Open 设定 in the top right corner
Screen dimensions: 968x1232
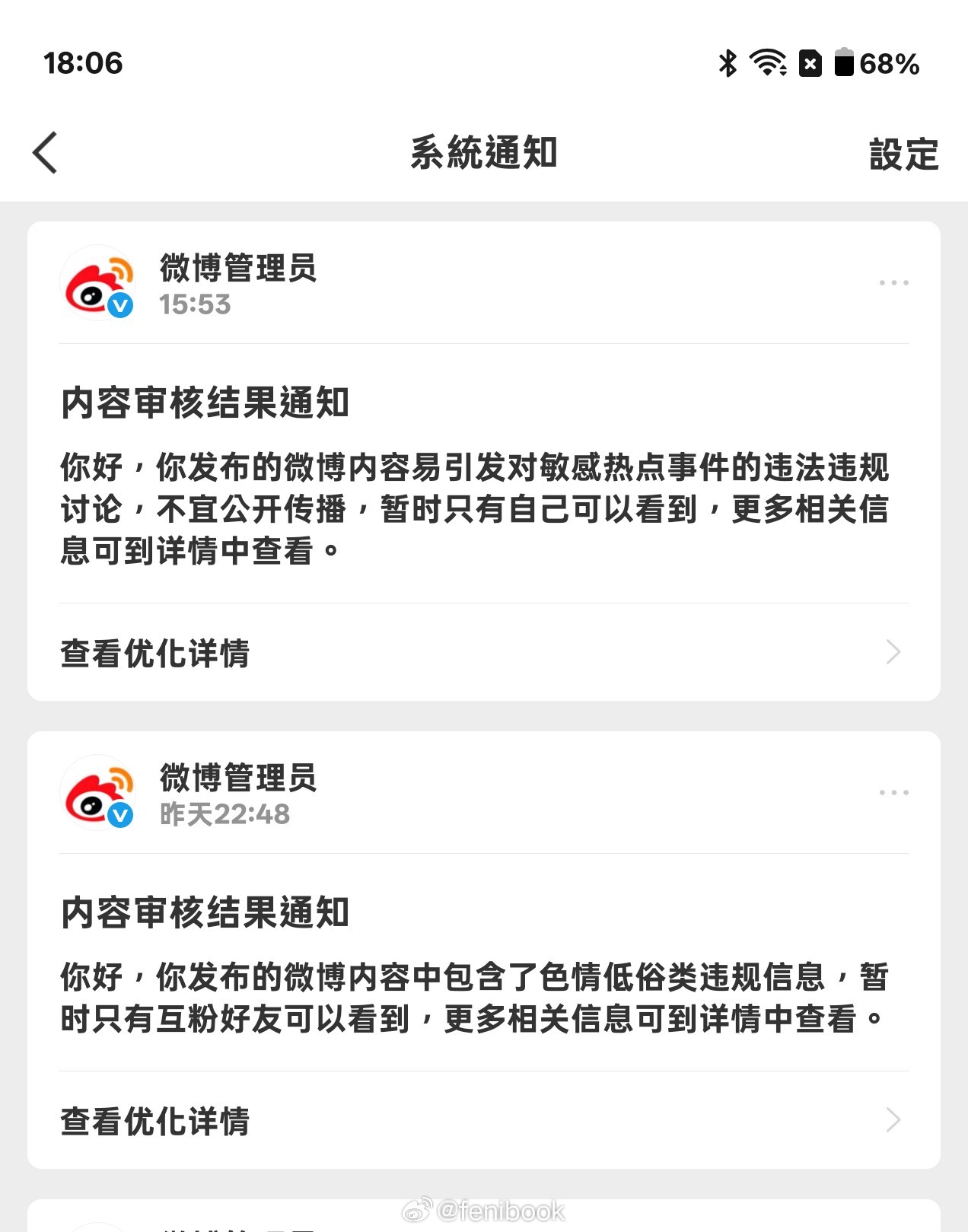pyautogui.click(x=905, y=154)
